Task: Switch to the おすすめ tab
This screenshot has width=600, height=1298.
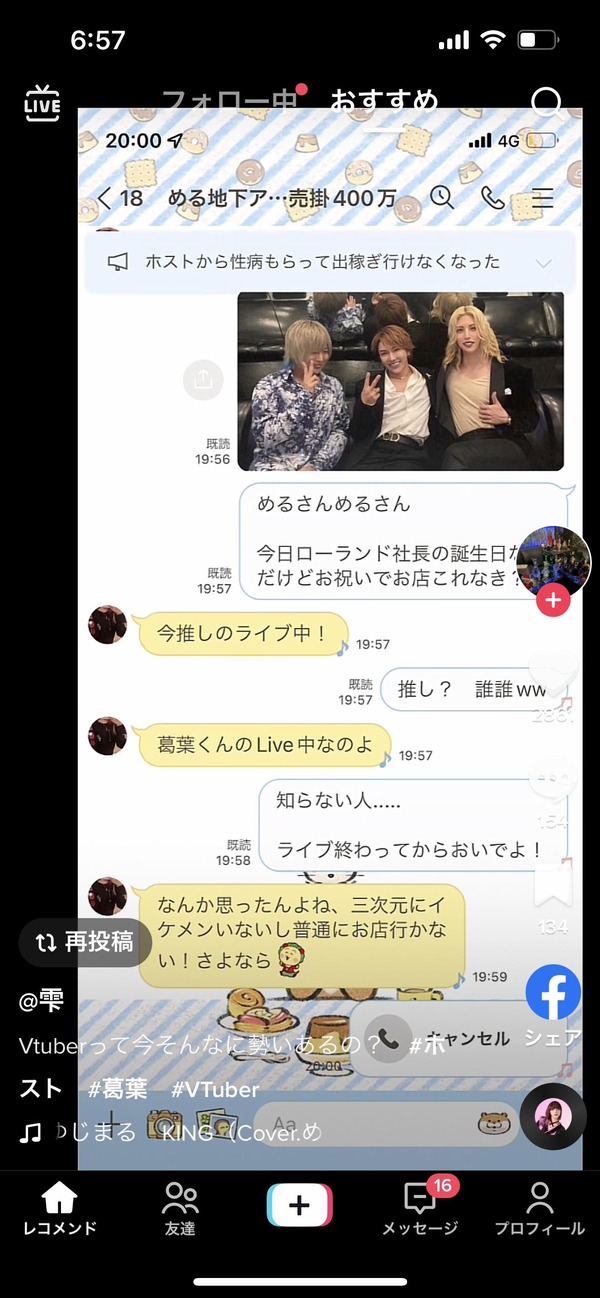Action: click(x=385, y=101)
